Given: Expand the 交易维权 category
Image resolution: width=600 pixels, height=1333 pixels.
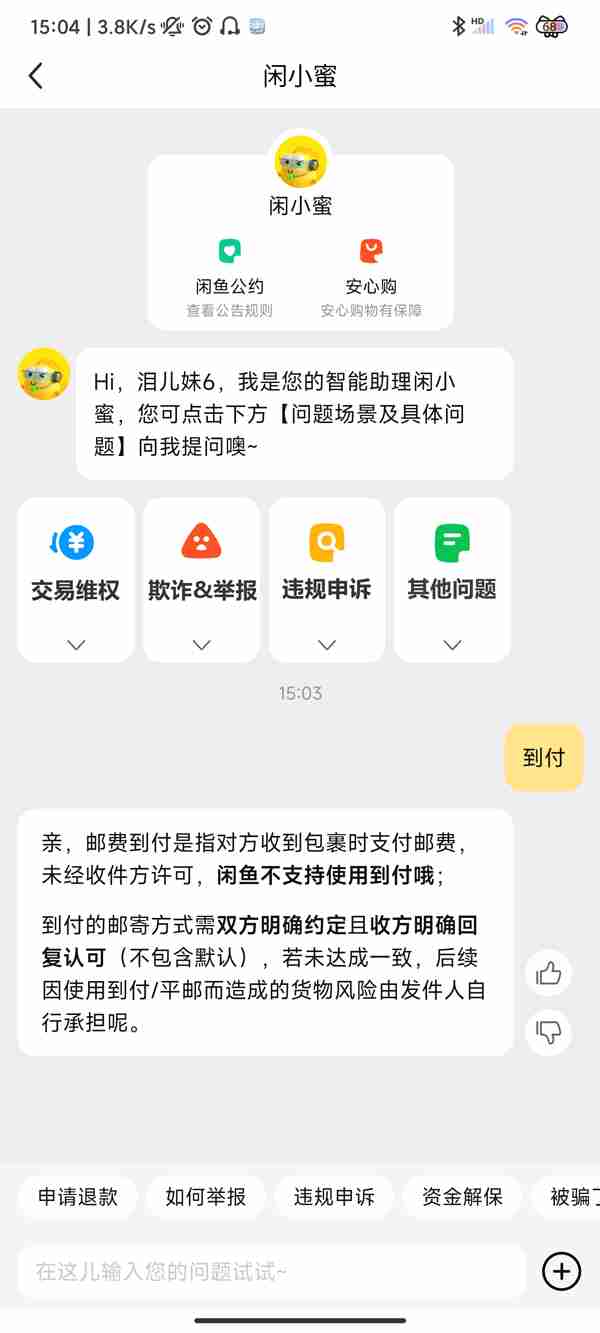Looking at the screenshot, I should (x=76, y=580).
